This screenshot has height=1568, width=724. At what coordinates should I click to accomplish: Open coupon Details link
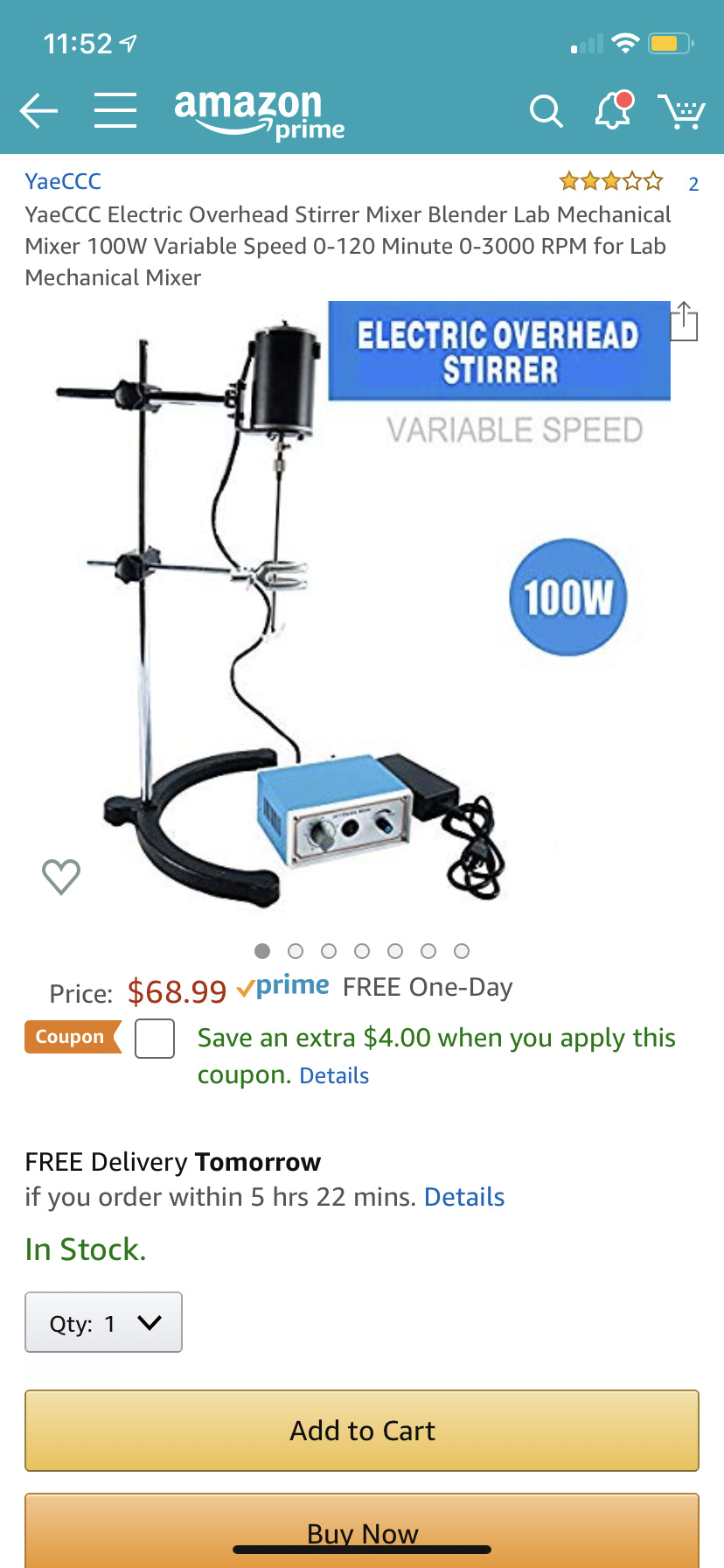334,1075
